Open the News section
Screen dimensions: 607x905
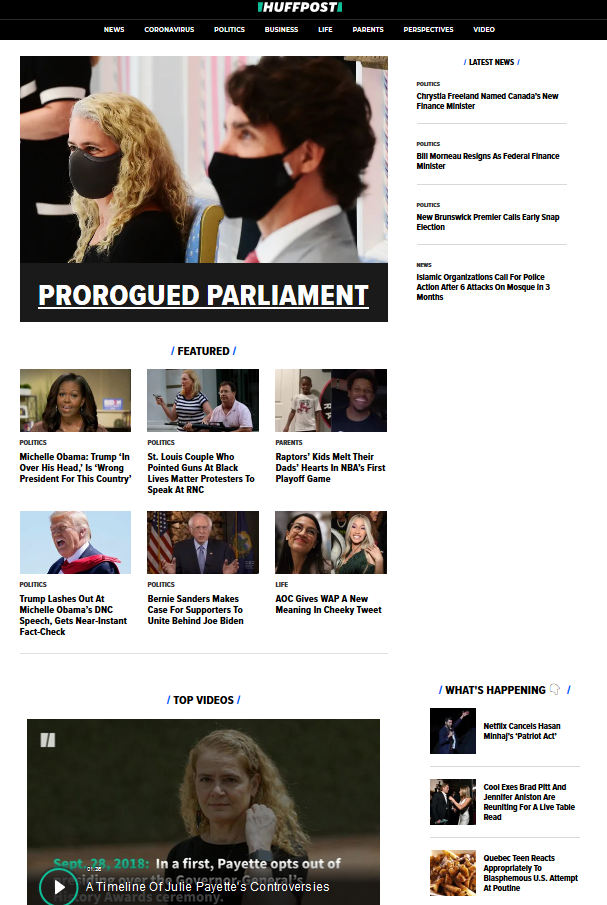click(114, 30)
